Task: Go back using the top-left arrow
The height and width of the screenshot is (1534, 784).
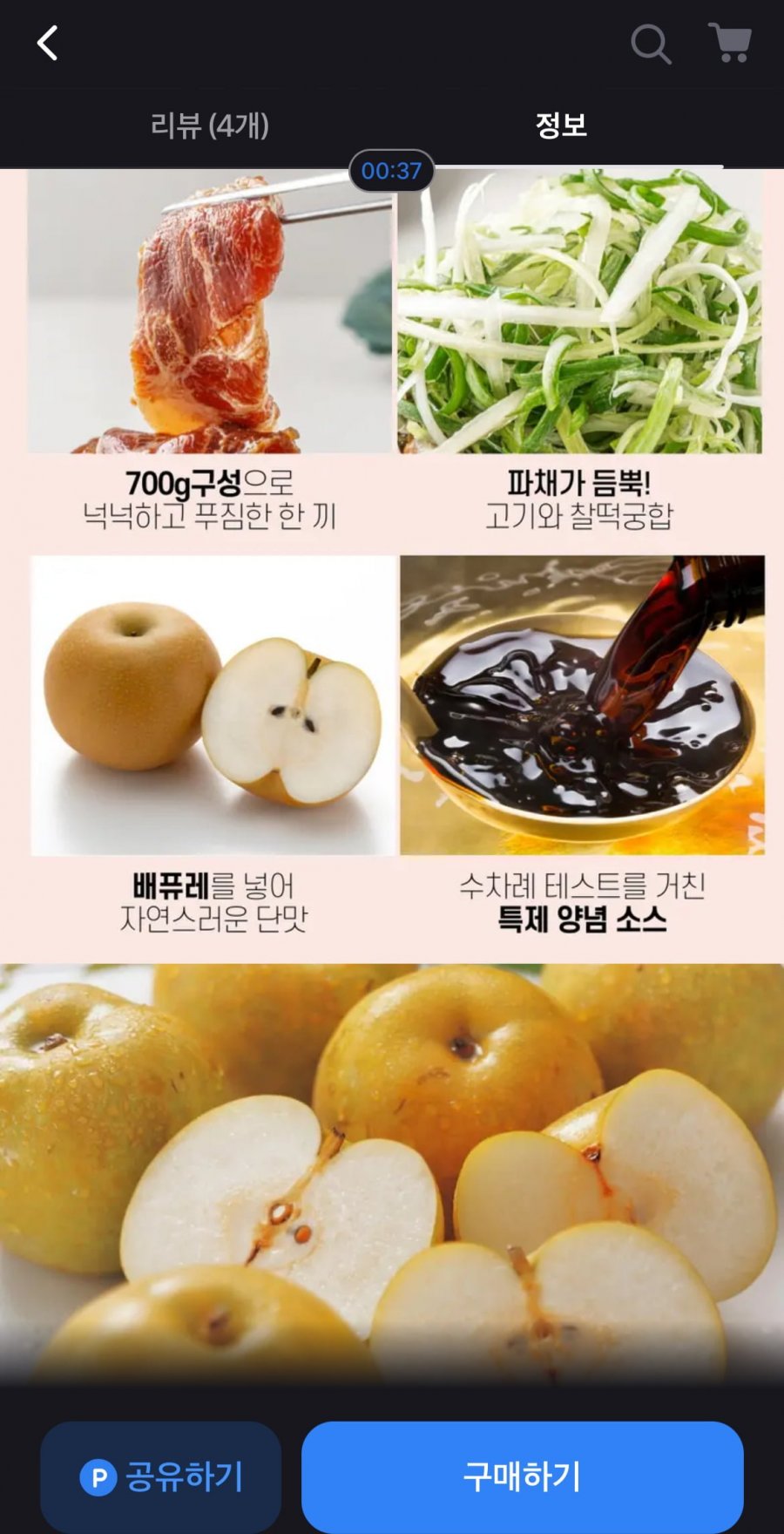Action: (x=47, y=43)
